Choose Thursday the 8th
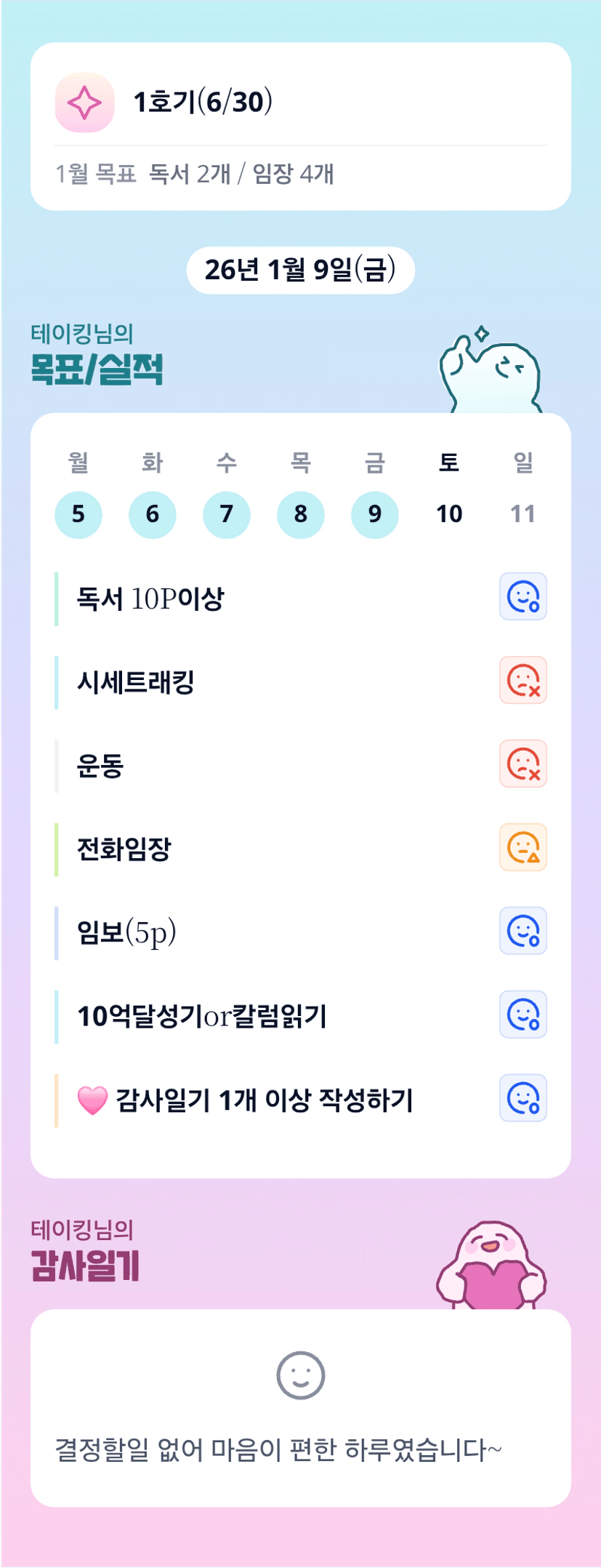This screenshot has width=601, height=1568. (x=301, y=514)
